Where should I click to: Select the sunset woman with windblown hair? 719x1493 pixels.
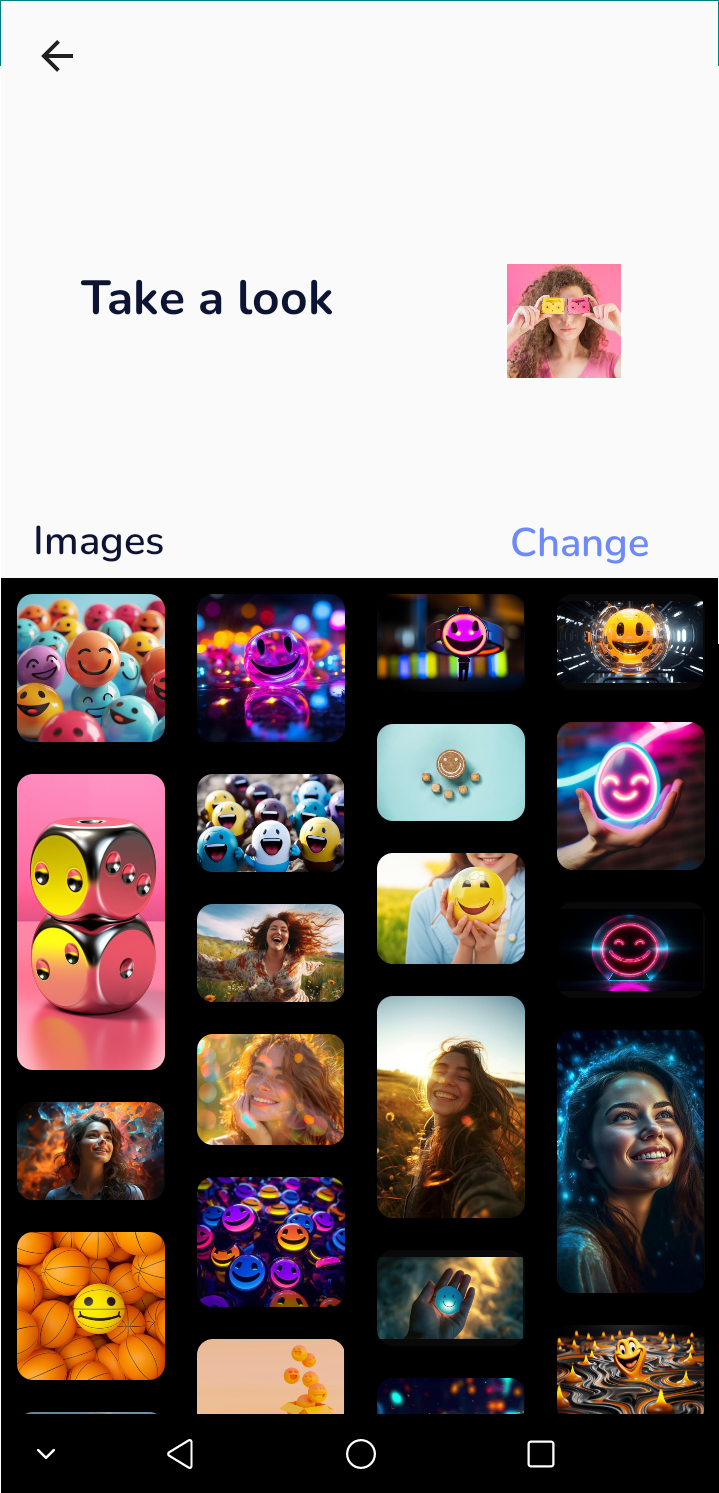451,1106
